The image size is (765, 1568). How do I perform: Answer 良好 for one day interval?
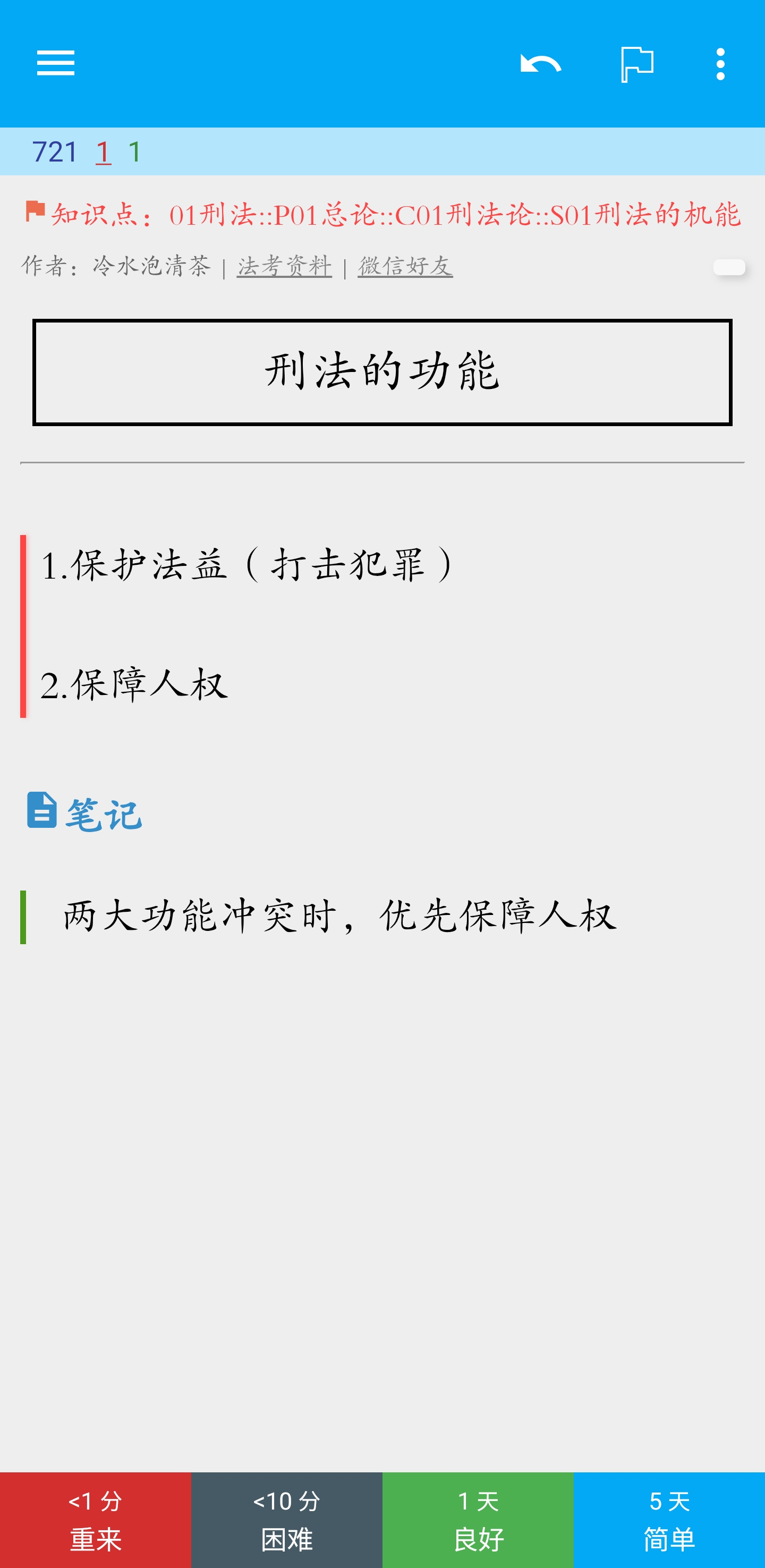pyautogui.click(x=478, y=1520)
